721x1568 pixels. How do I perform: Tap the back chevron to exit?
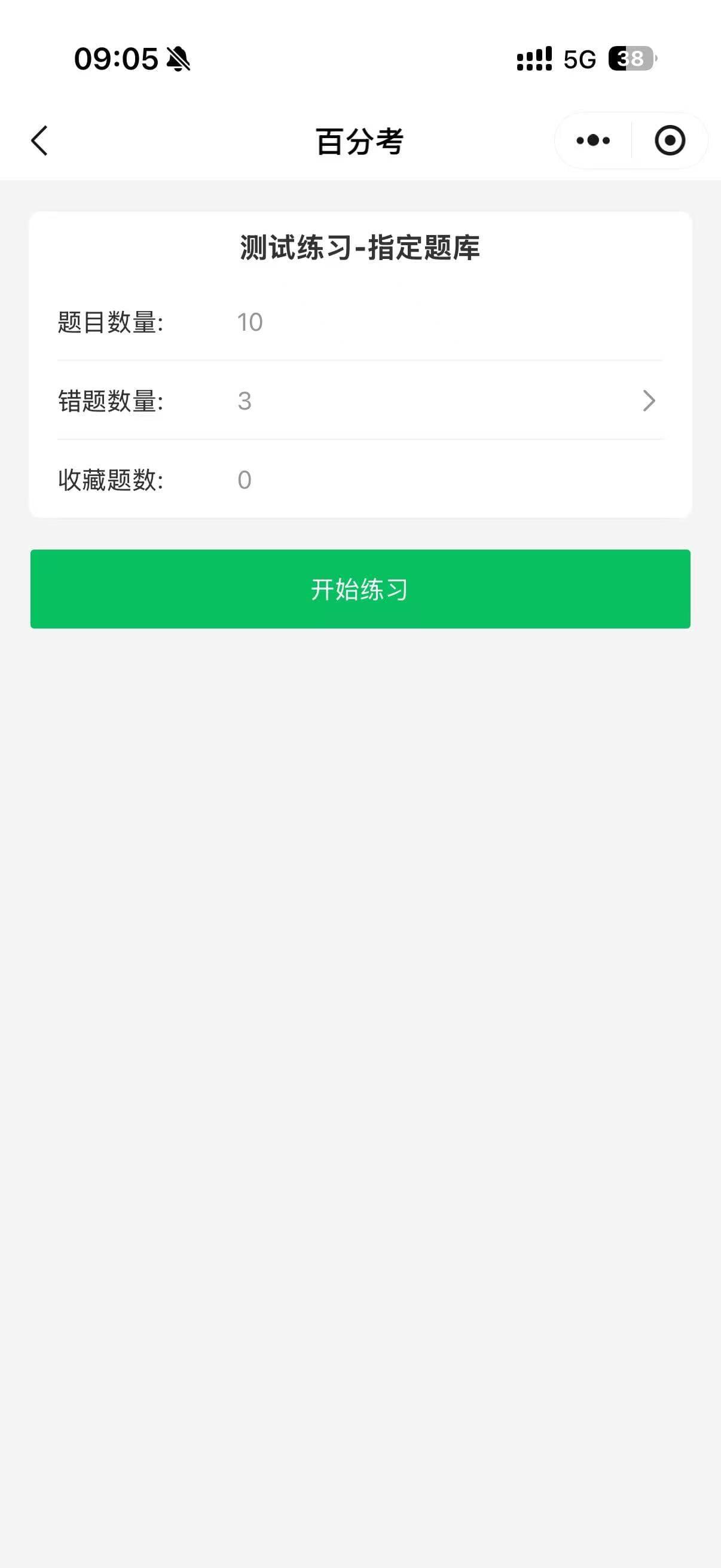(38, 140)
